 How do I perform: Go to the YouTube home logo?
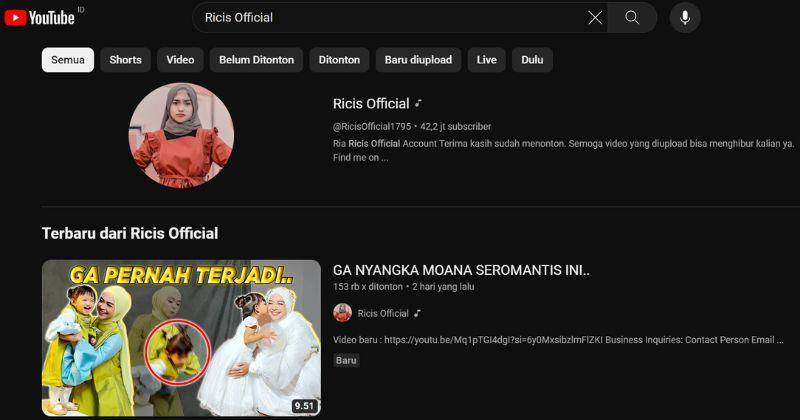click(40, 17)
